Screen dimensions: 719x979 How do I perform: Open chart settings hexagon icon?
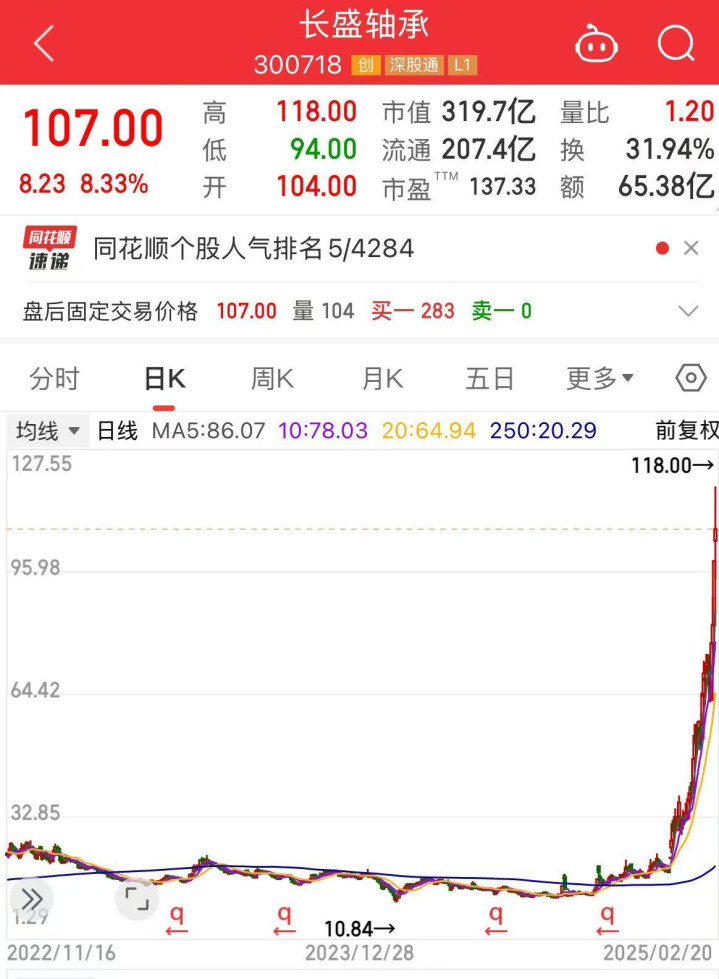691,378
